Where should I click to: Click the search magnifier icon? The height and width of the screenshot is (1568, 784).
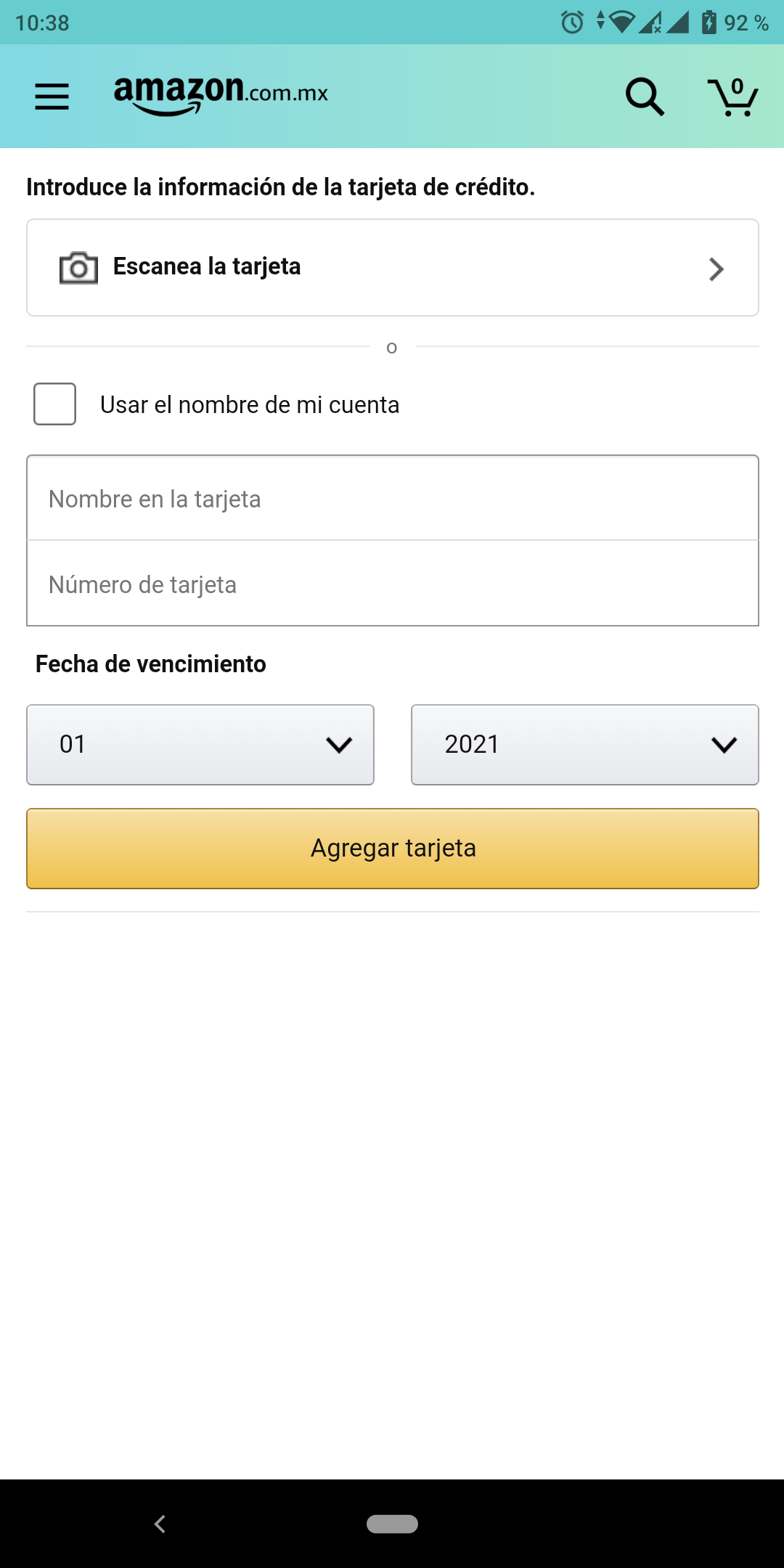pyautogui.click(x=645, y=97)
